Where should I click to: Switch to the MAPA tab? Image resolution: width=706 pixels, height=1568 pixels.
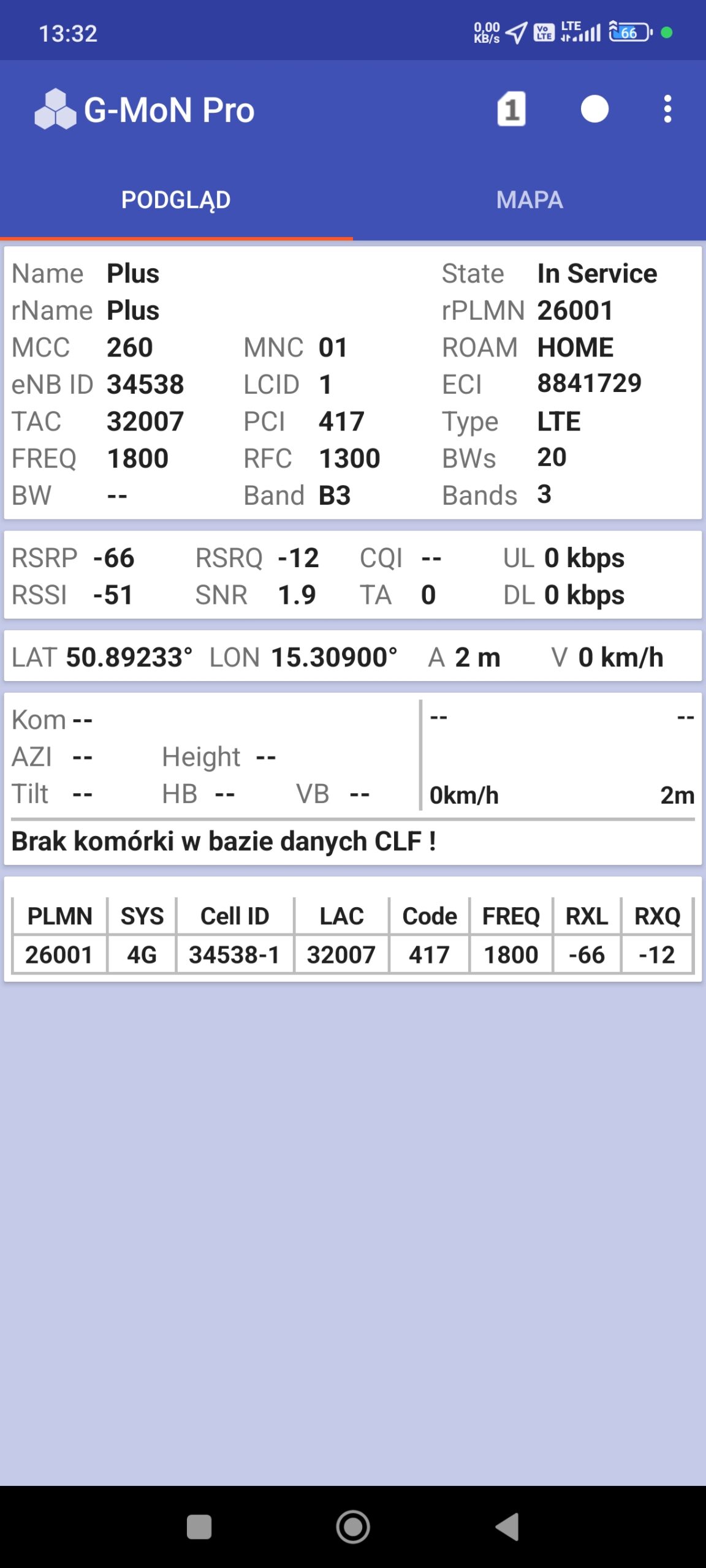[x=529, y=200]
